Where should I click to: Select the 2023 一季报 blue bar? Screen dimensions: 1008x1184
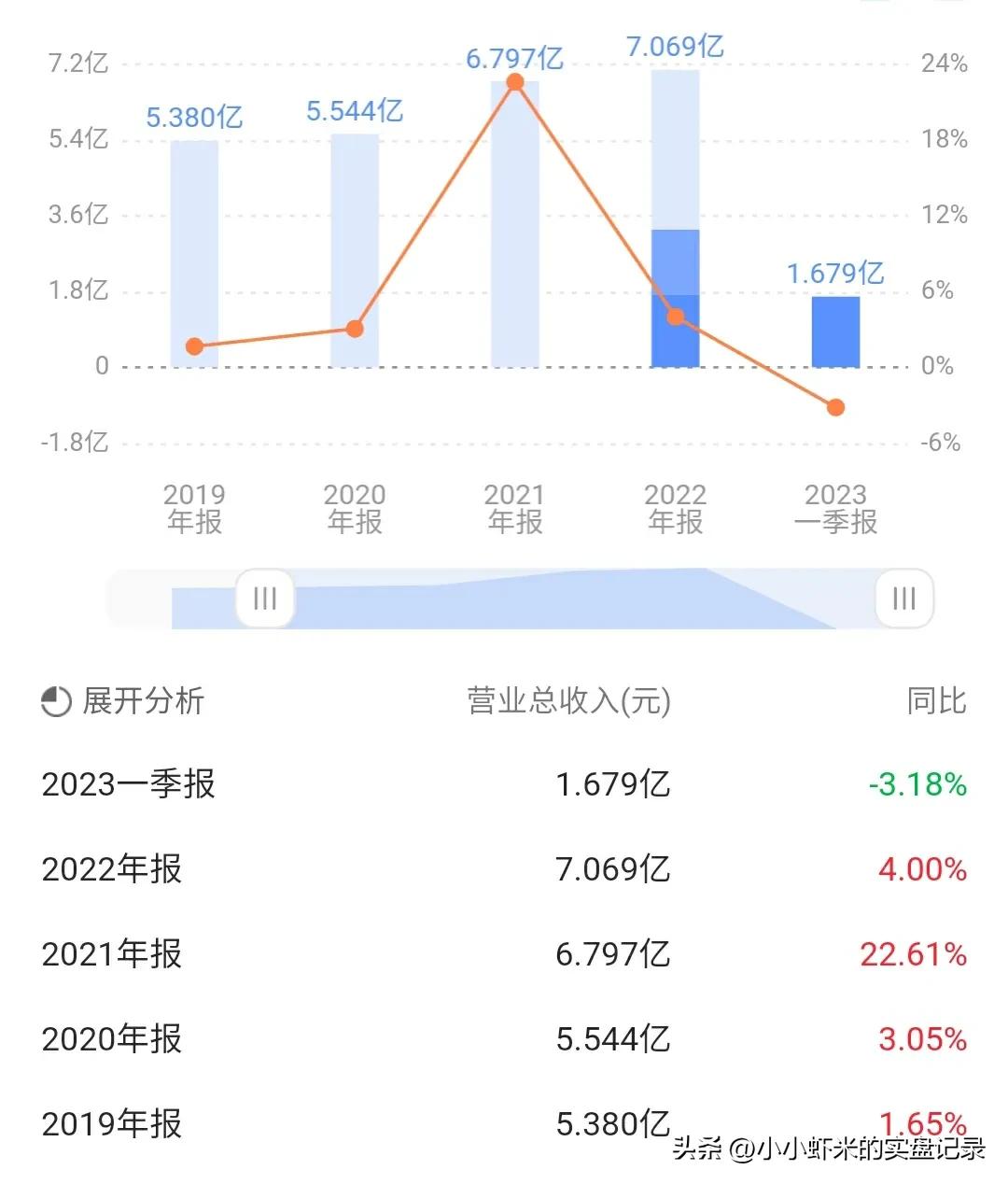[835, 329]
